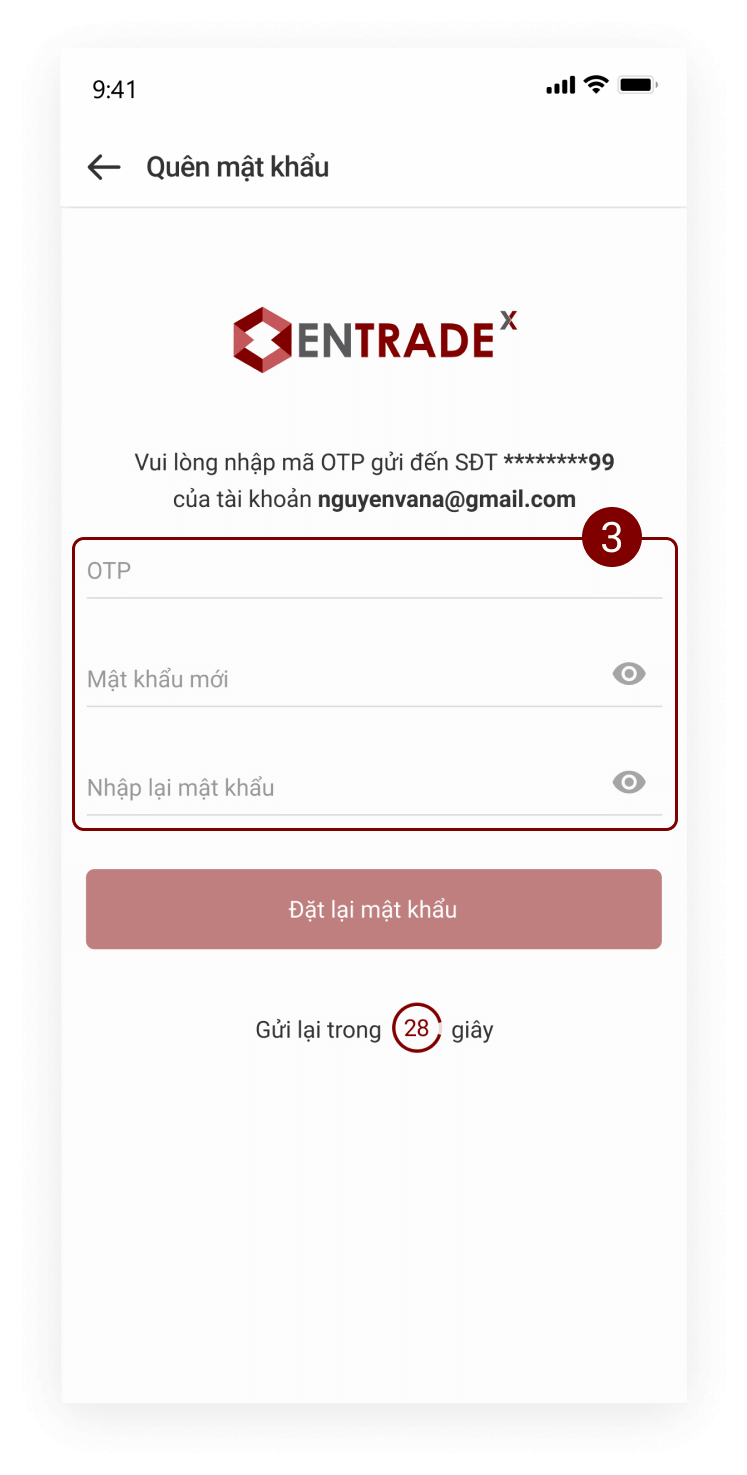Reveal the Nhập lại mật khẩu password

tap(629, 782)
